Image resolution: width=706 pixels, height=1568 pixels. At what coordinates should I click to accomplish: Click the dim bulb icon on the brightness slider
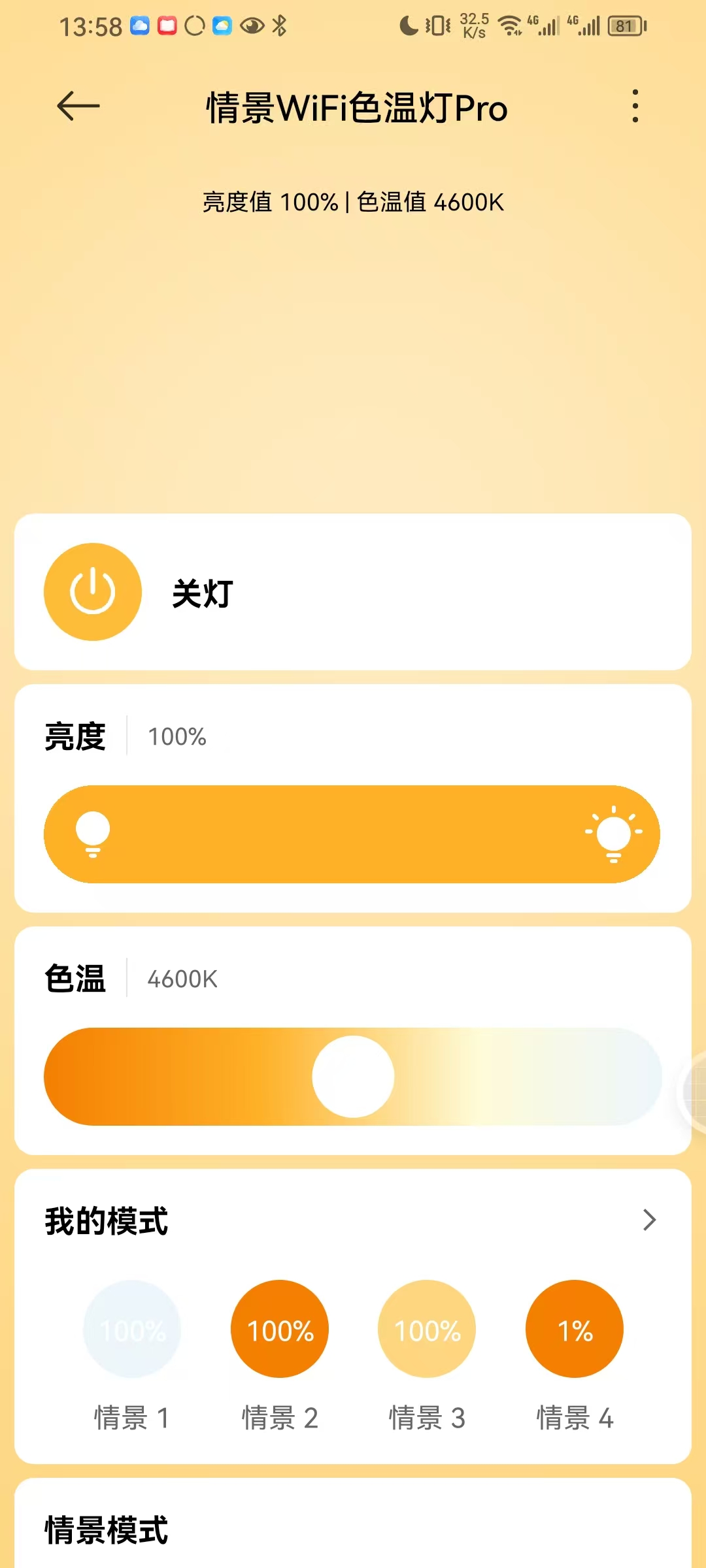(x=93, y=834)
